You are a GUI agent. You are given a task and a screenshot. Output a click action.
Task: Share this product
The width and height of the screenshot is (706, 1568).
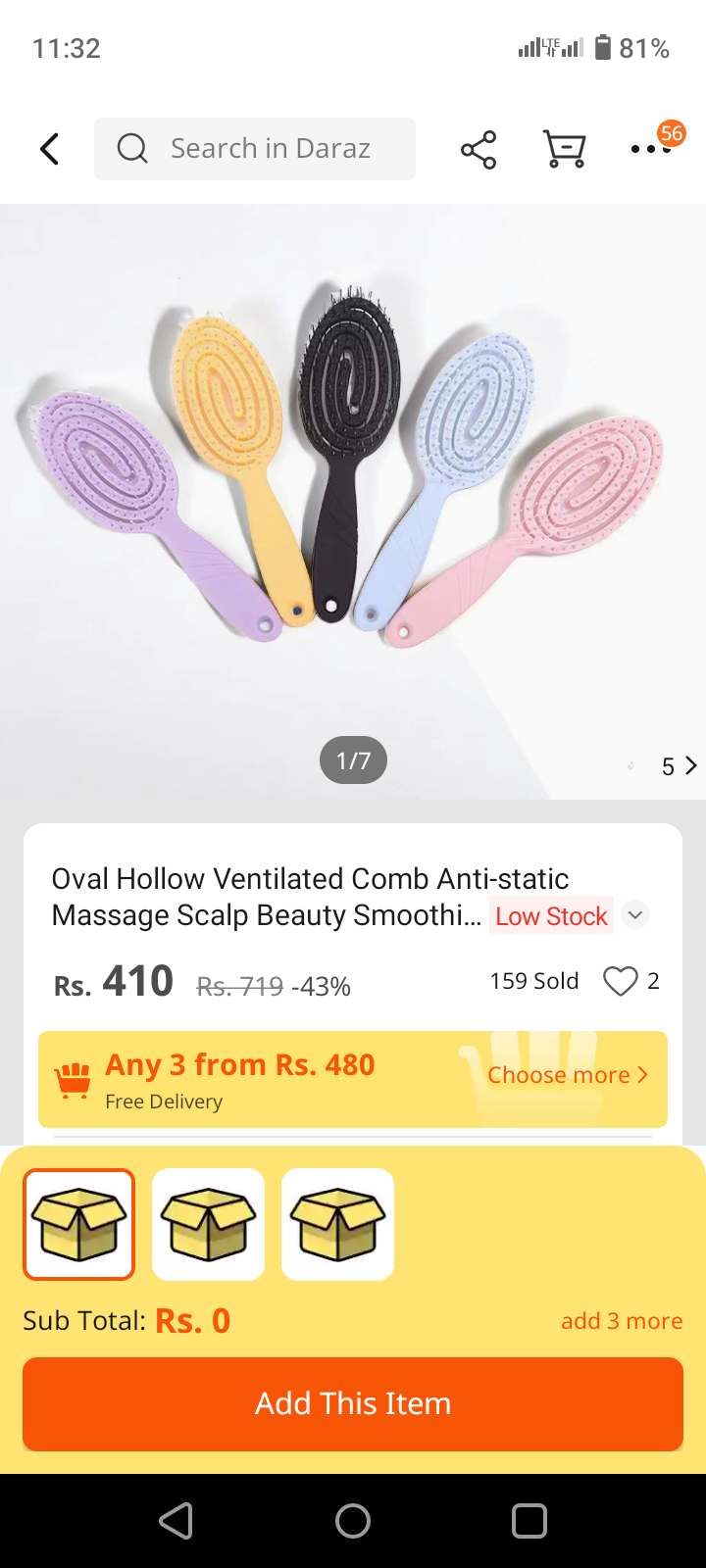pos(479,149)
